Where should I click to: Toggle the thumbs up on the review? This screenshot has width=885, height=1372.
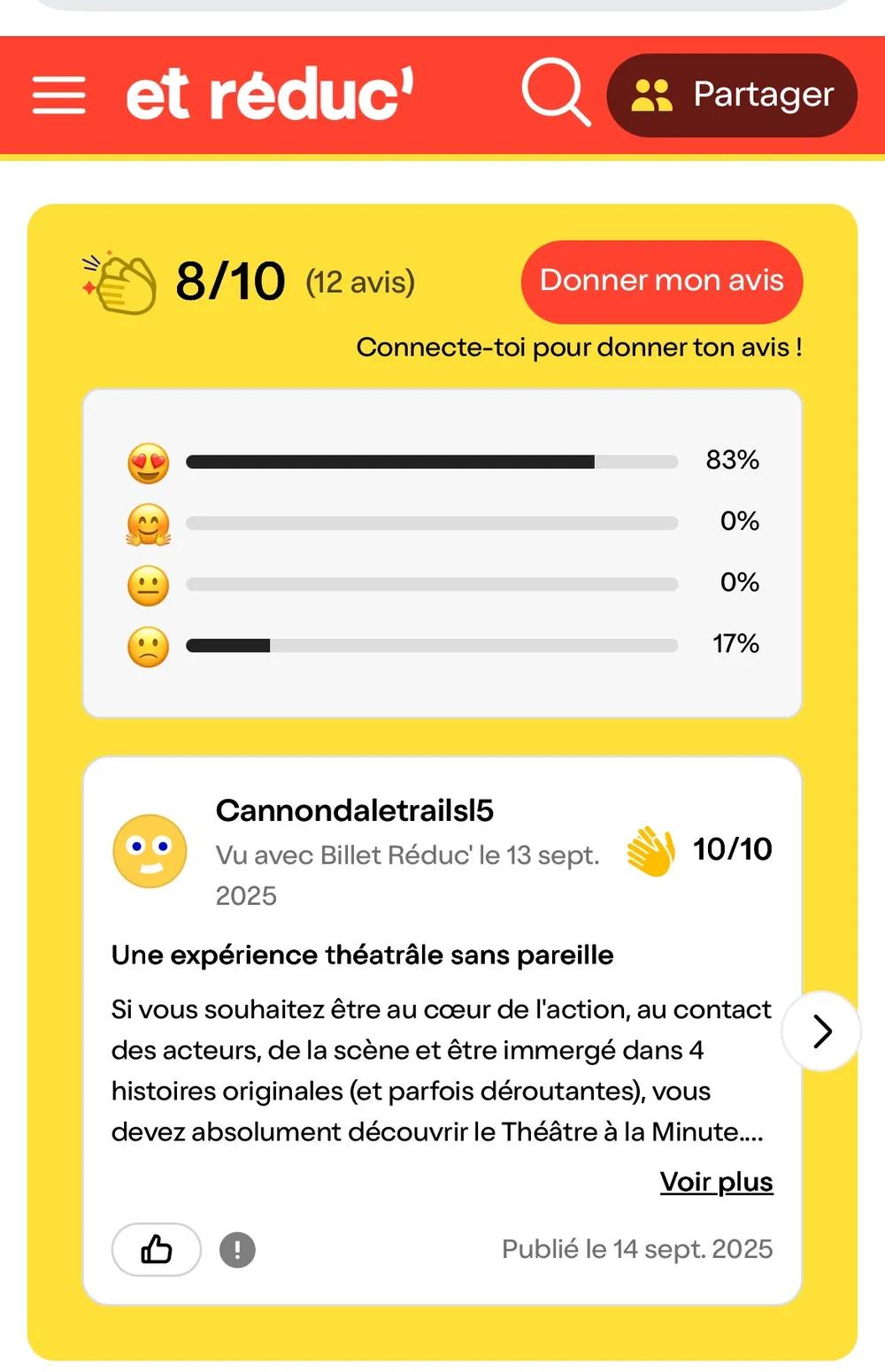155,1250
